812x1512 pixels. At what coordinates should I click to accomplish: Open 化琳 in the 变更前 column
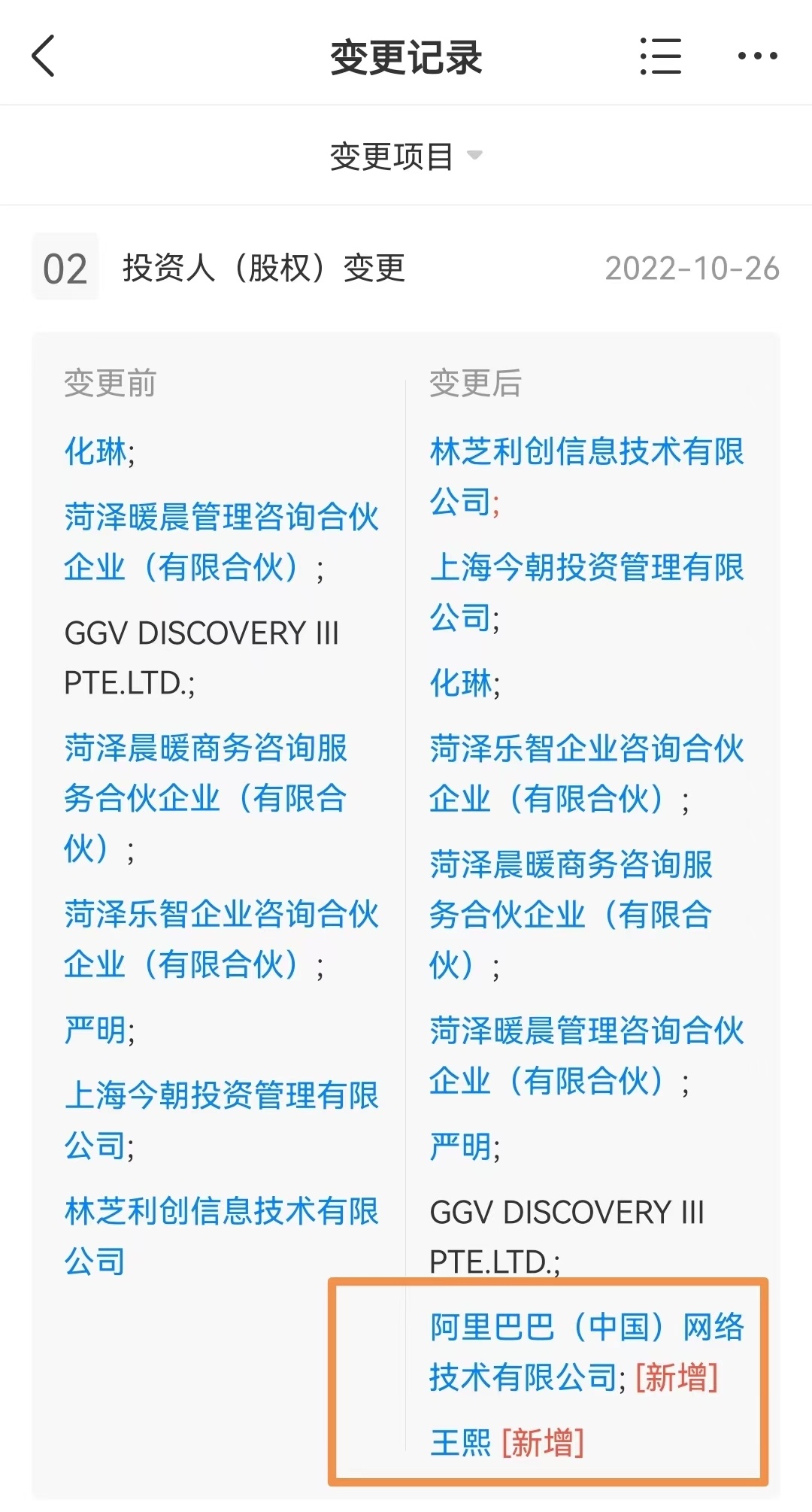coord(95,452)
